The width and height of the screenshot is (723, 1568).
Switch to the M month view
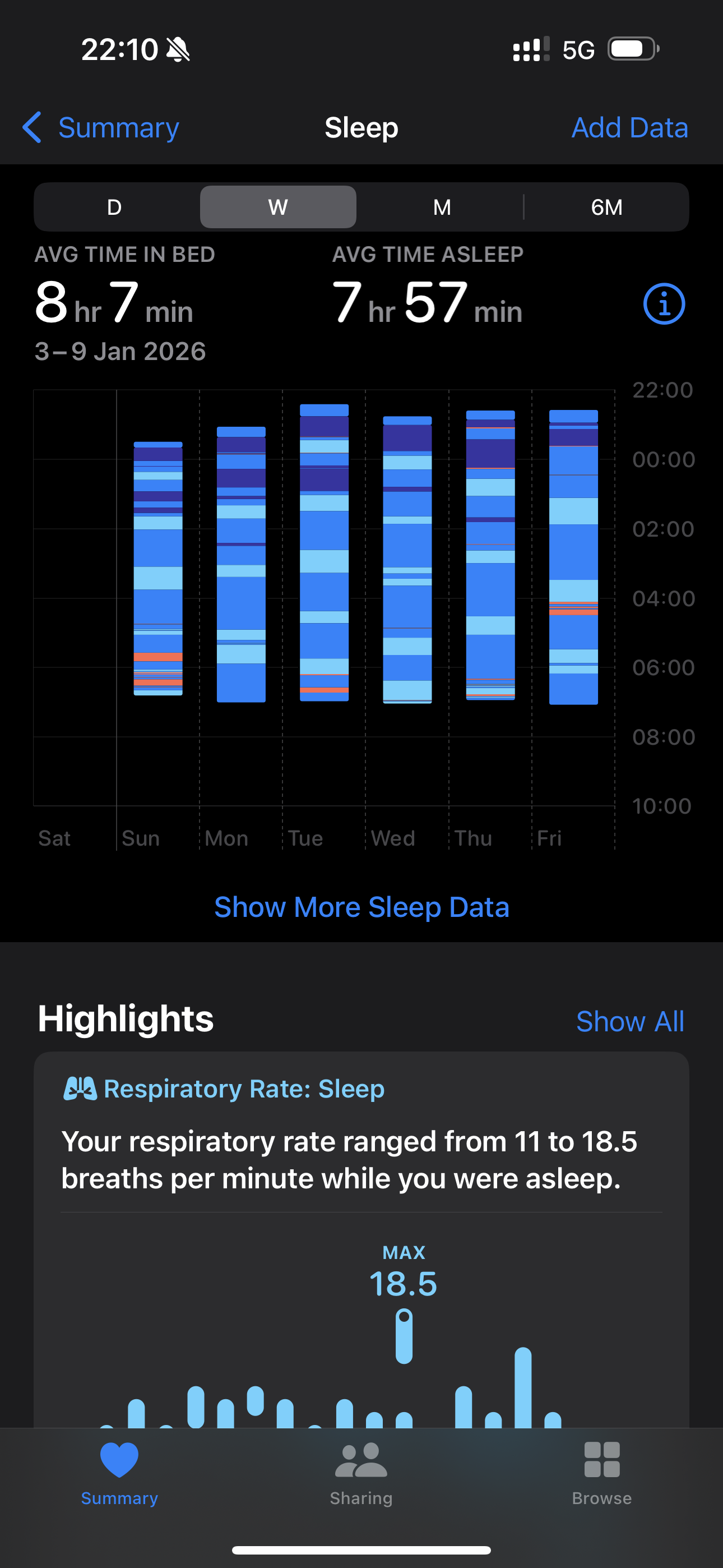[x=442, y=207]
